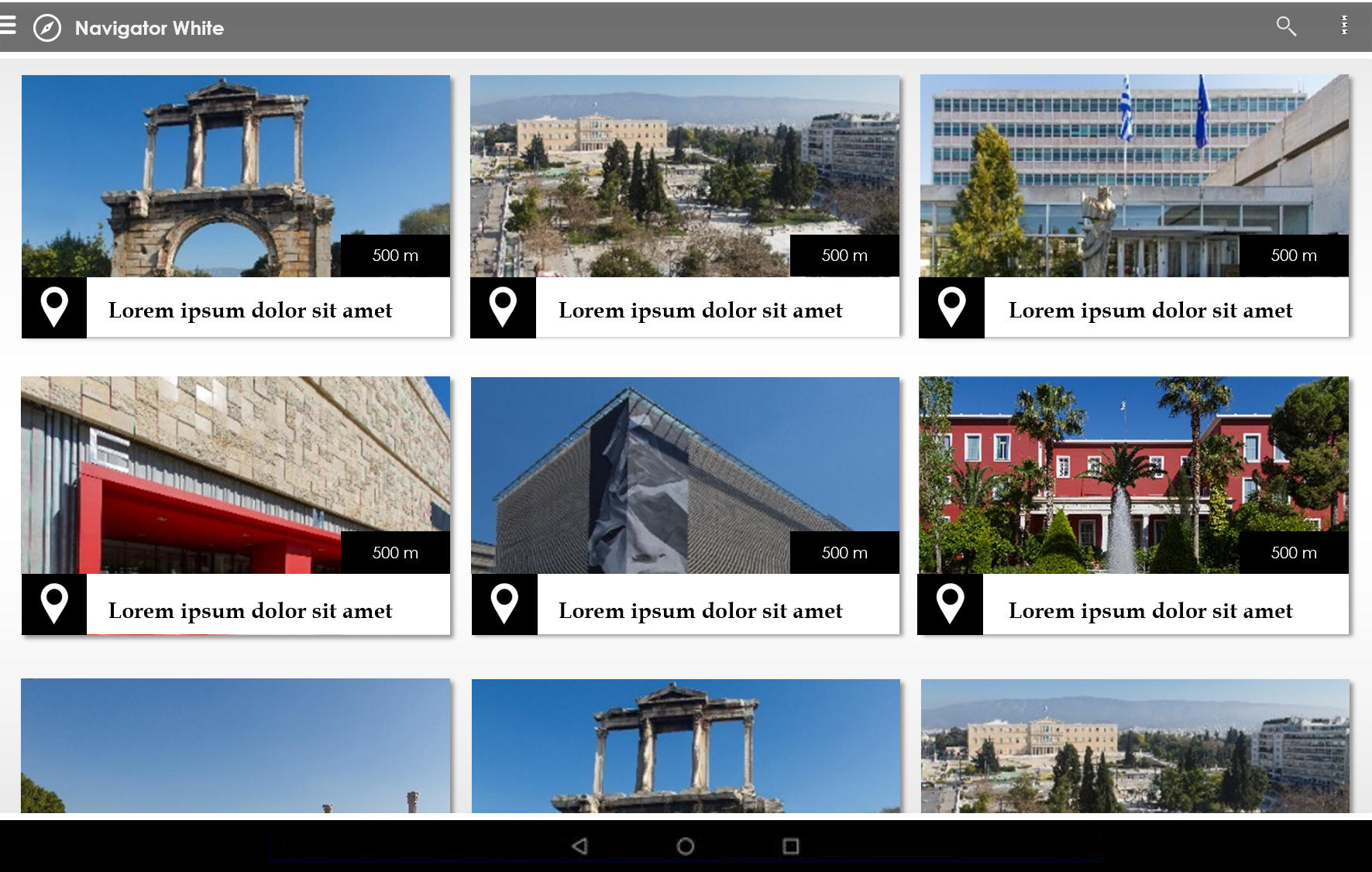Open the navigation drawer menu
The height and width of the screenshot is (872, 1372).
(9, 26)
